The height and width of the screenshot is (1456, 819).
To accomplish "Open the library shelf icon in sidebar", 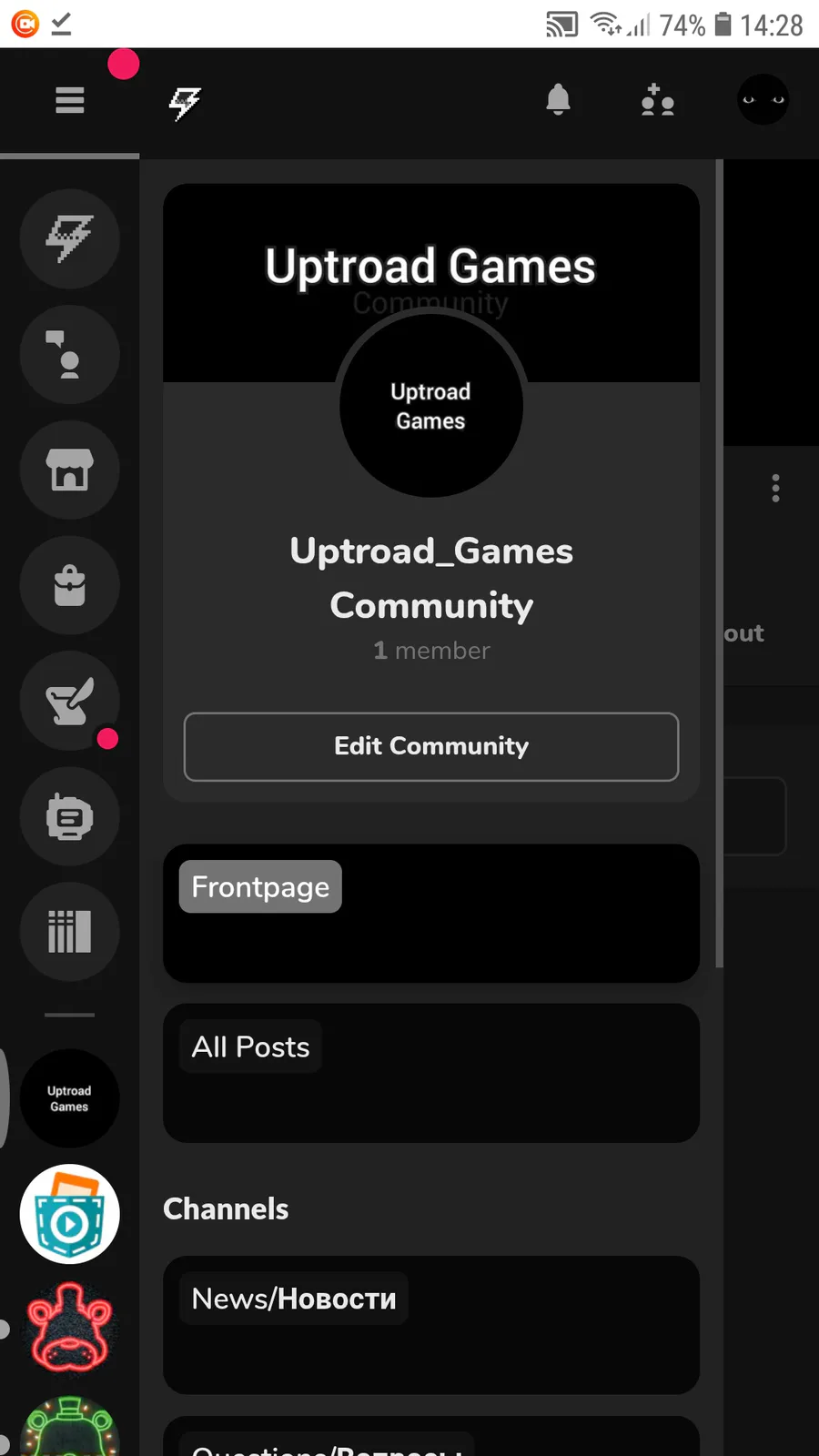I will [70, 932].
